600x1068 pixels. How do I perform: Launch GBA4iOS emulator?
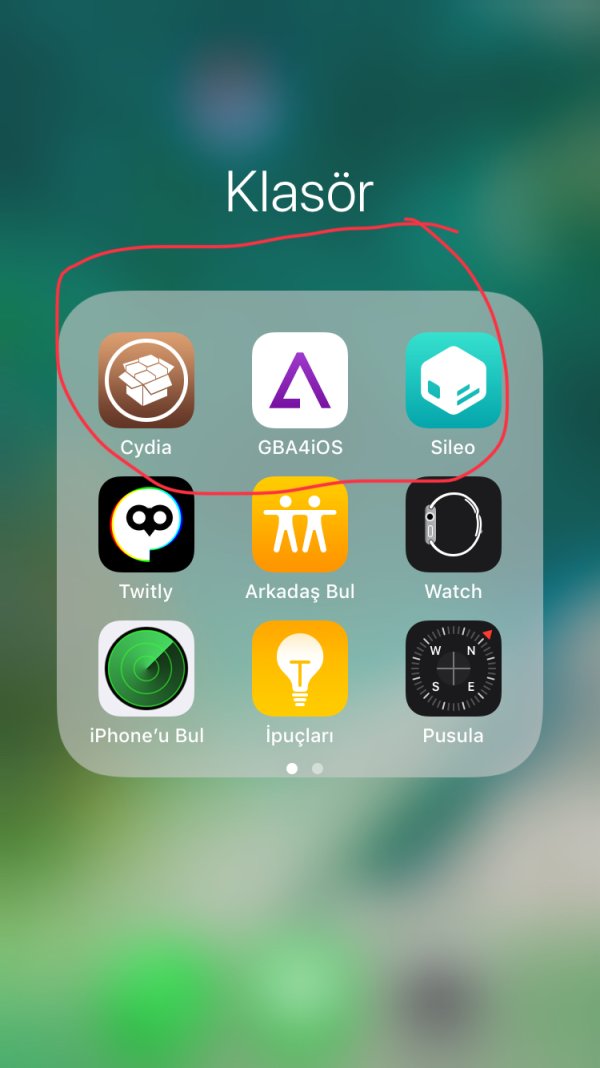pyautogui.click(x=300, y=380)
